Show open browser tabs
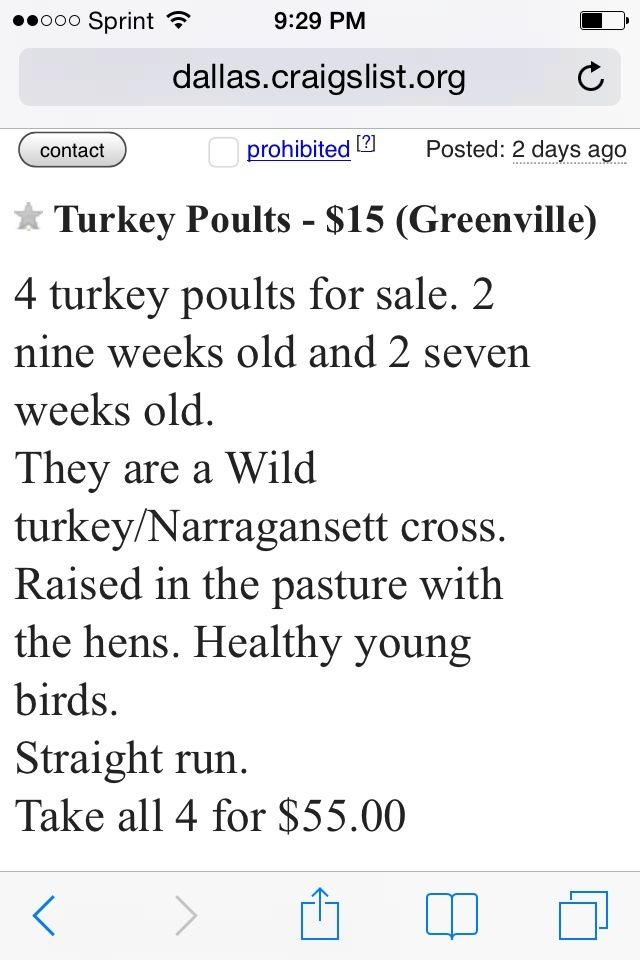 click(x=583, y=914)
